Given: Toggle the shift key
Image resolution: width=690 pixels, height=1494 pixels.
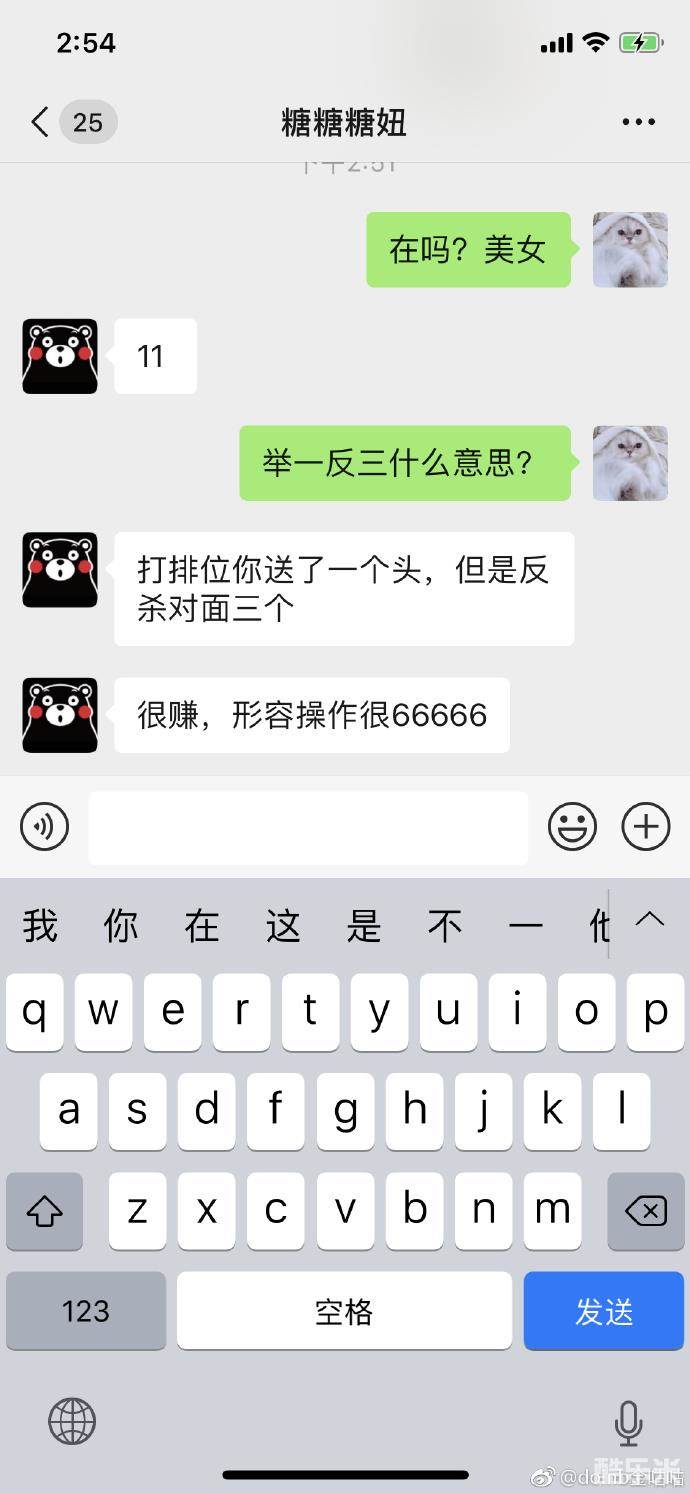Looking at the screenshot, I should (x=44, y=1212).
